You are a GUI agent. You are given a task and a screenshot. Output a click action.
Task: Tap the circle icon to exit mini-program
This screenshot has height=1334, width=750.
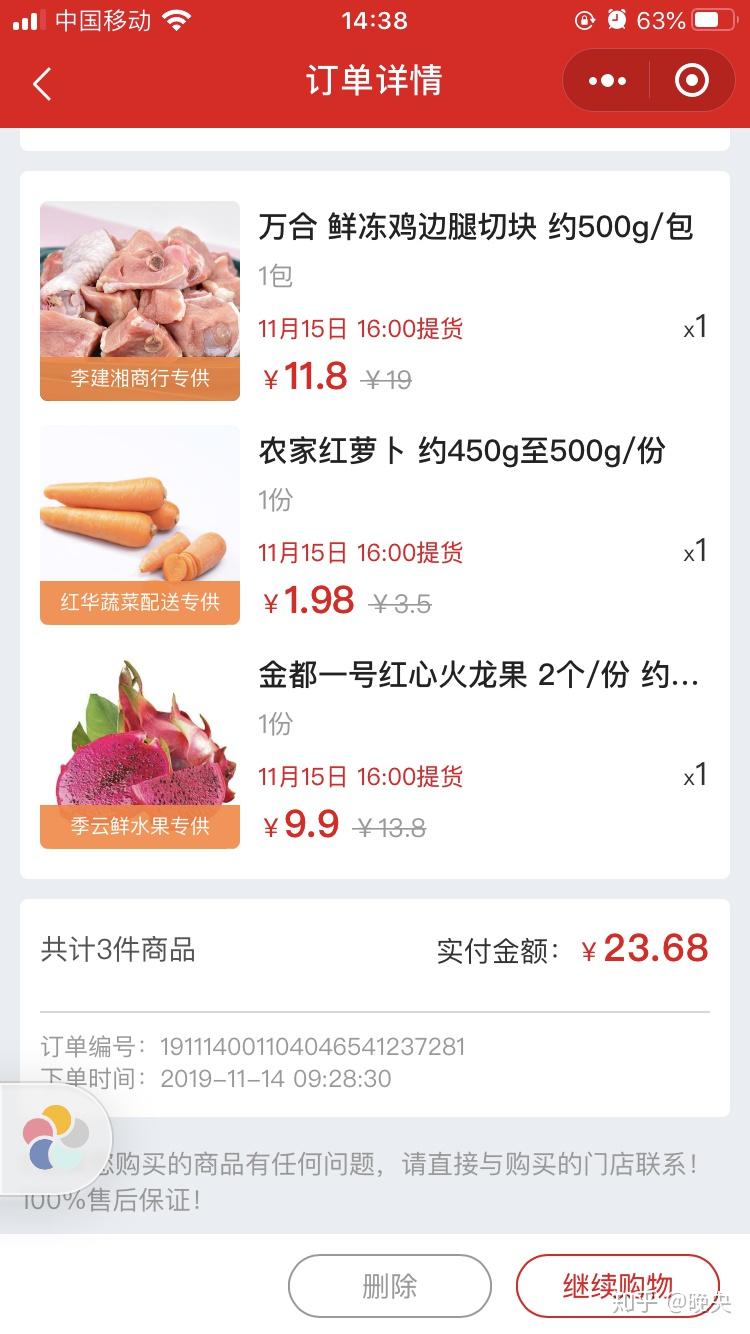point(692,81)
